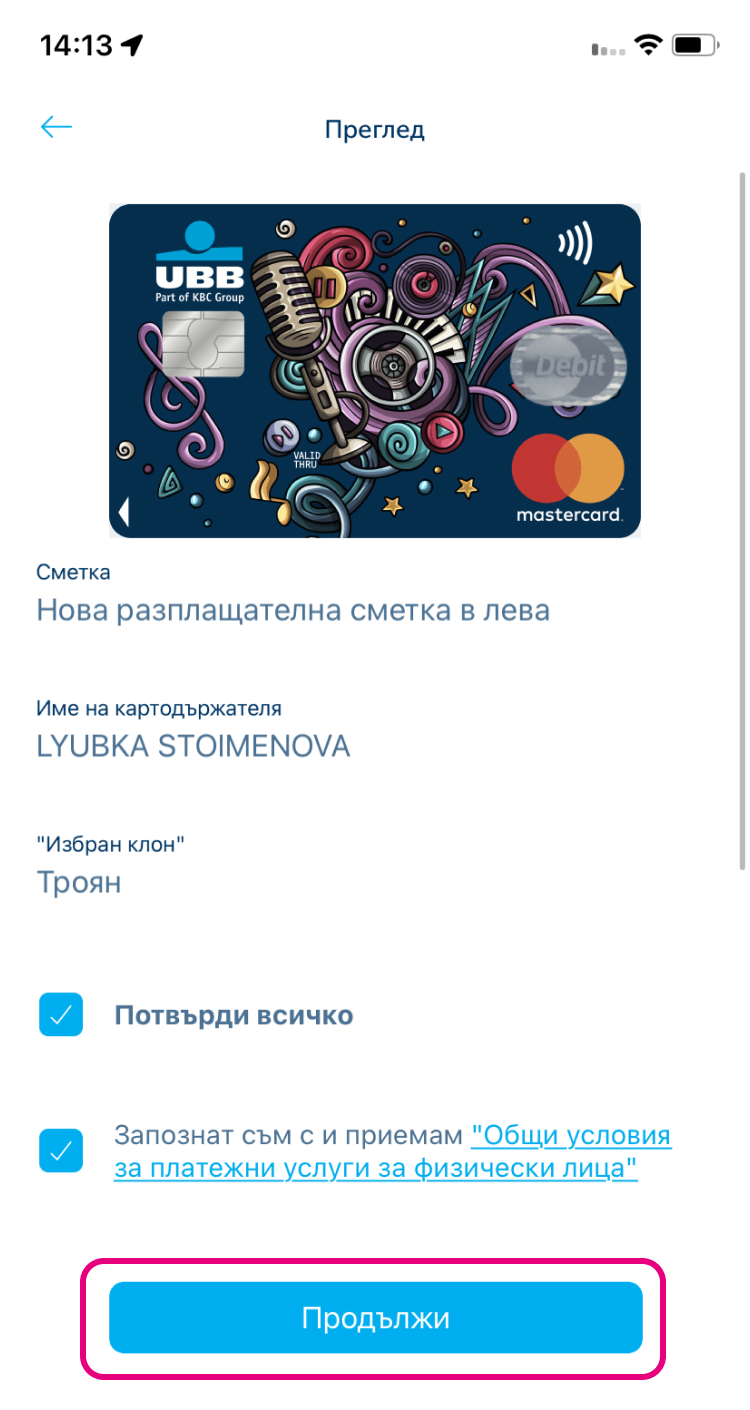Tap the Продължи button

375,1317
